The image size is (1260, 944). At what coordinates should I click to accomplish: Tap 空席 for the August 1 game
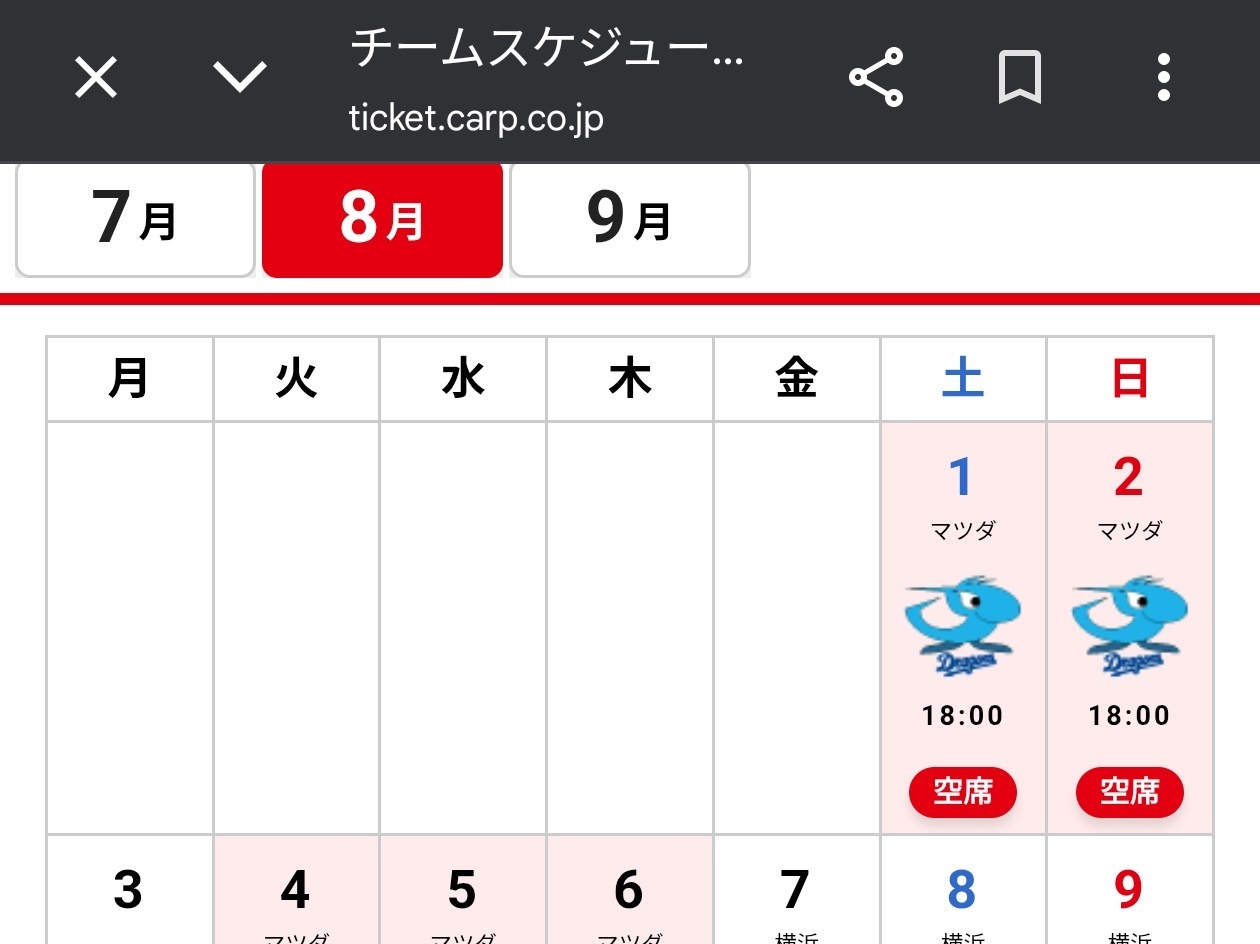coord(963,793)
